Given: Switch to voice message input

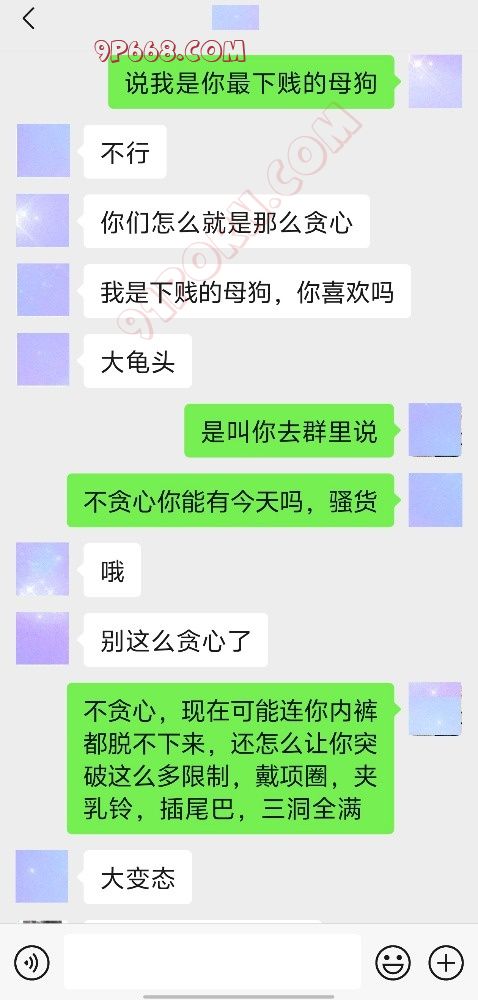Looking at the screenshot, I should coord(32,962).
